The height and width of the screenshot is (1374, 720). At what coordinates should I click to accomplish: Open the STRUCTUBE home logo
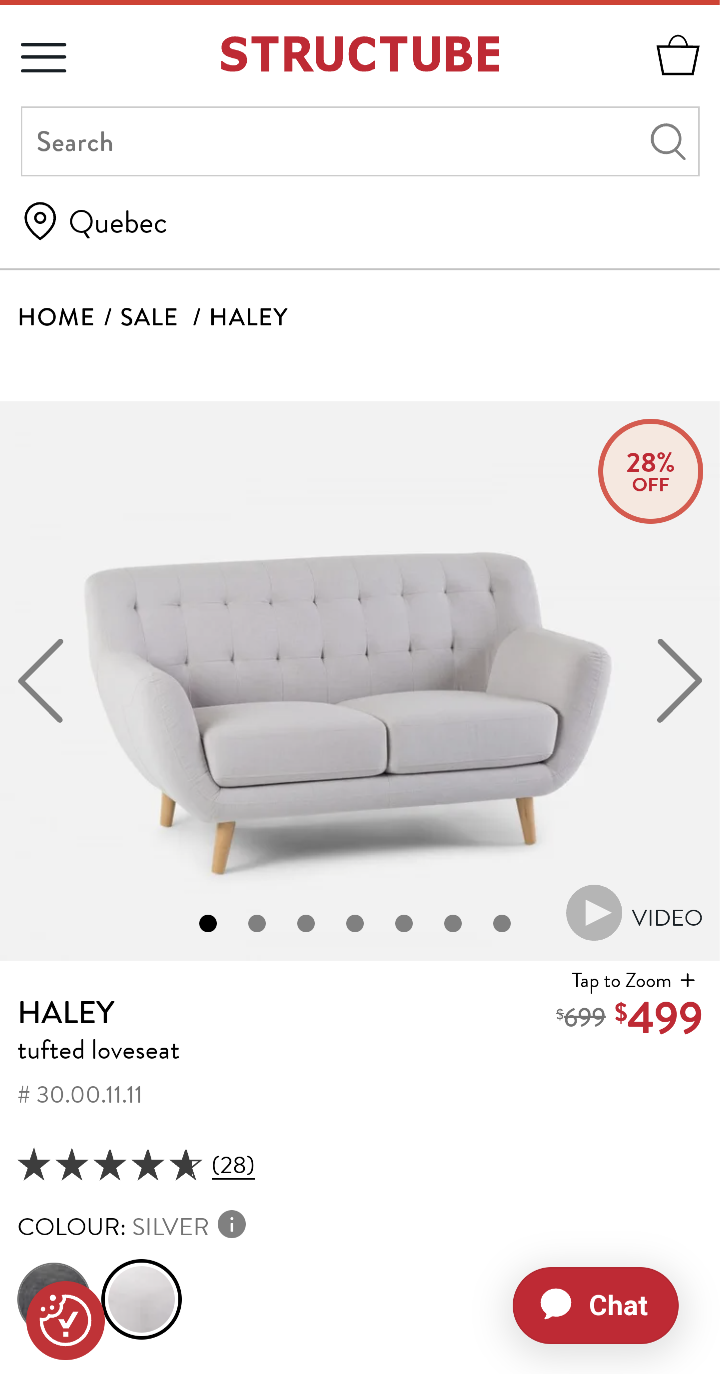(x=360, y=55)
